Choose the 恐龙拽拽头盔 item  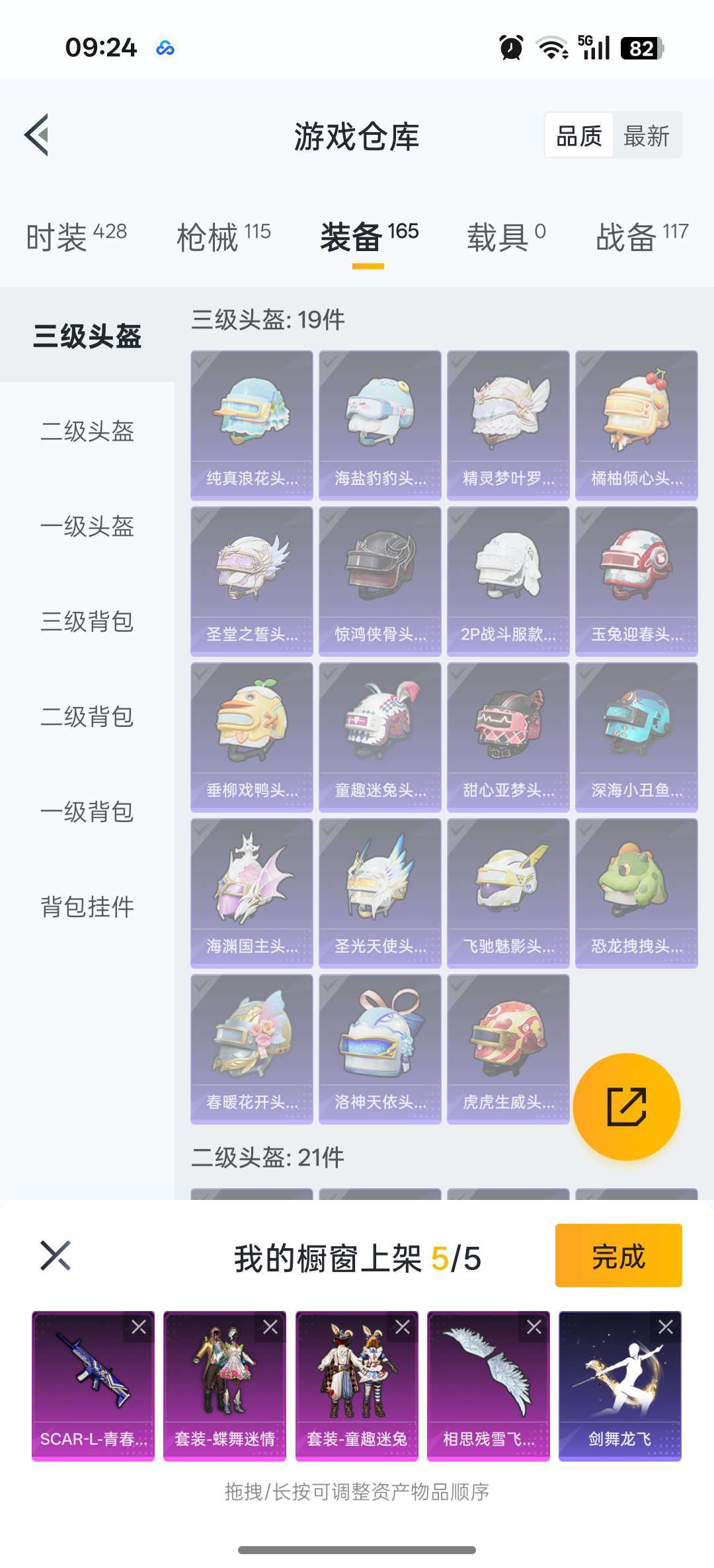coord(636,892)
